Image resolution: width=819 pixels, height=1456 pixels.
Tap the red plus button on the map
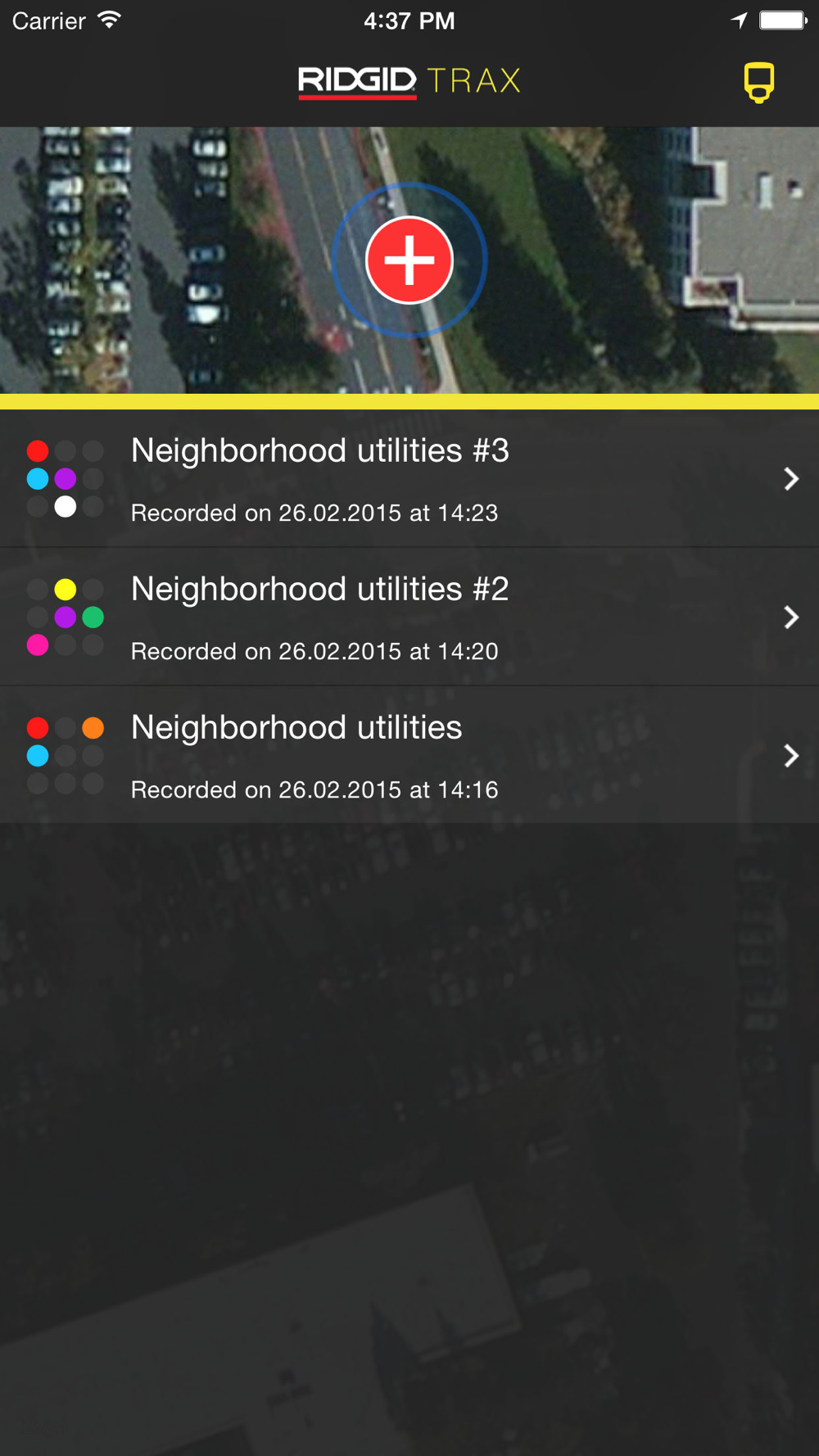click(x=409, y=260)
